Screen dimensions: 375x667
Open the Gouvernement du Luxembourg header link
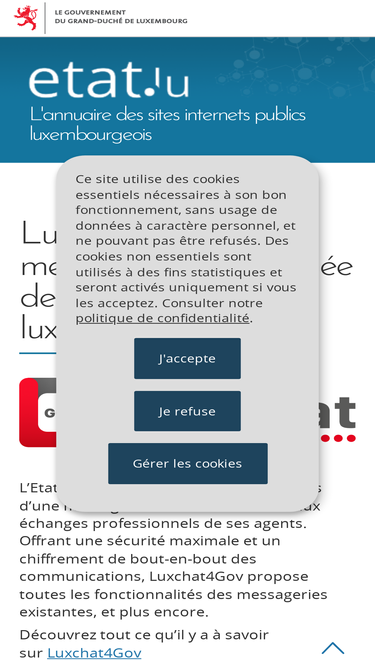(100, 17)
